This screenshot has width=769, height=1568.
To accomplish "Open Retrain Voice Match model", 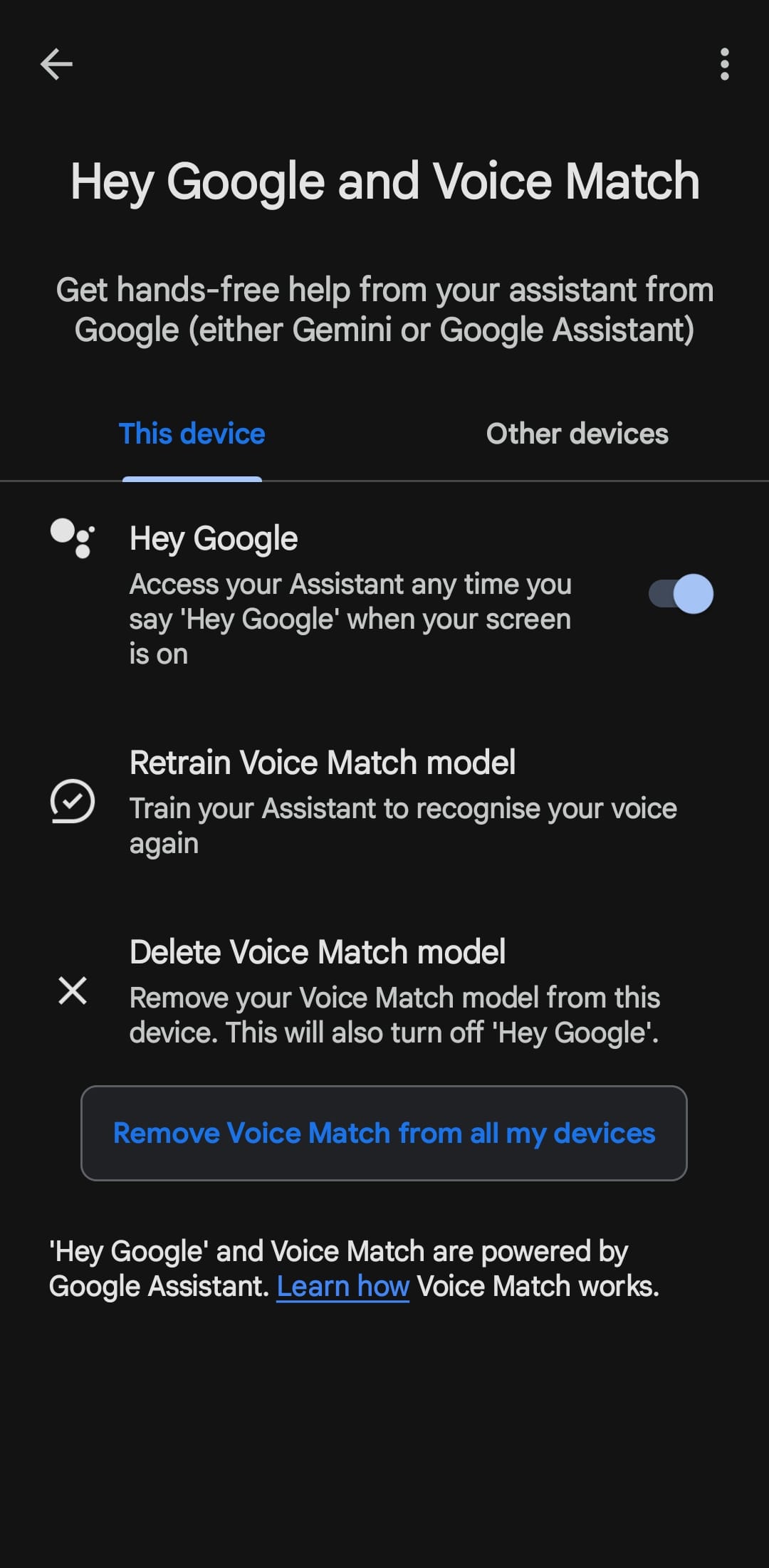I will click(384, 801).
